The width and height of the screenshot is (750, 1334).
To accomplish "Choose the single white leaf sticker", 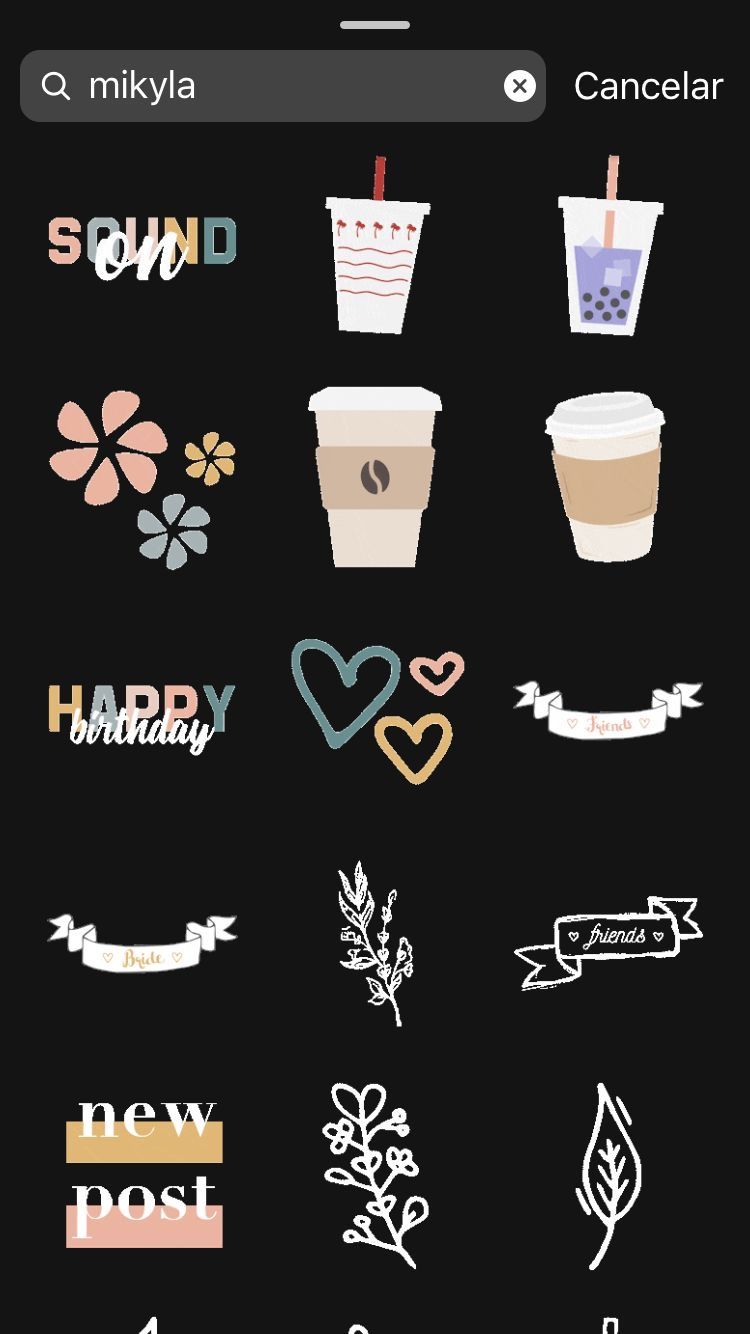I will [608, 1174].
